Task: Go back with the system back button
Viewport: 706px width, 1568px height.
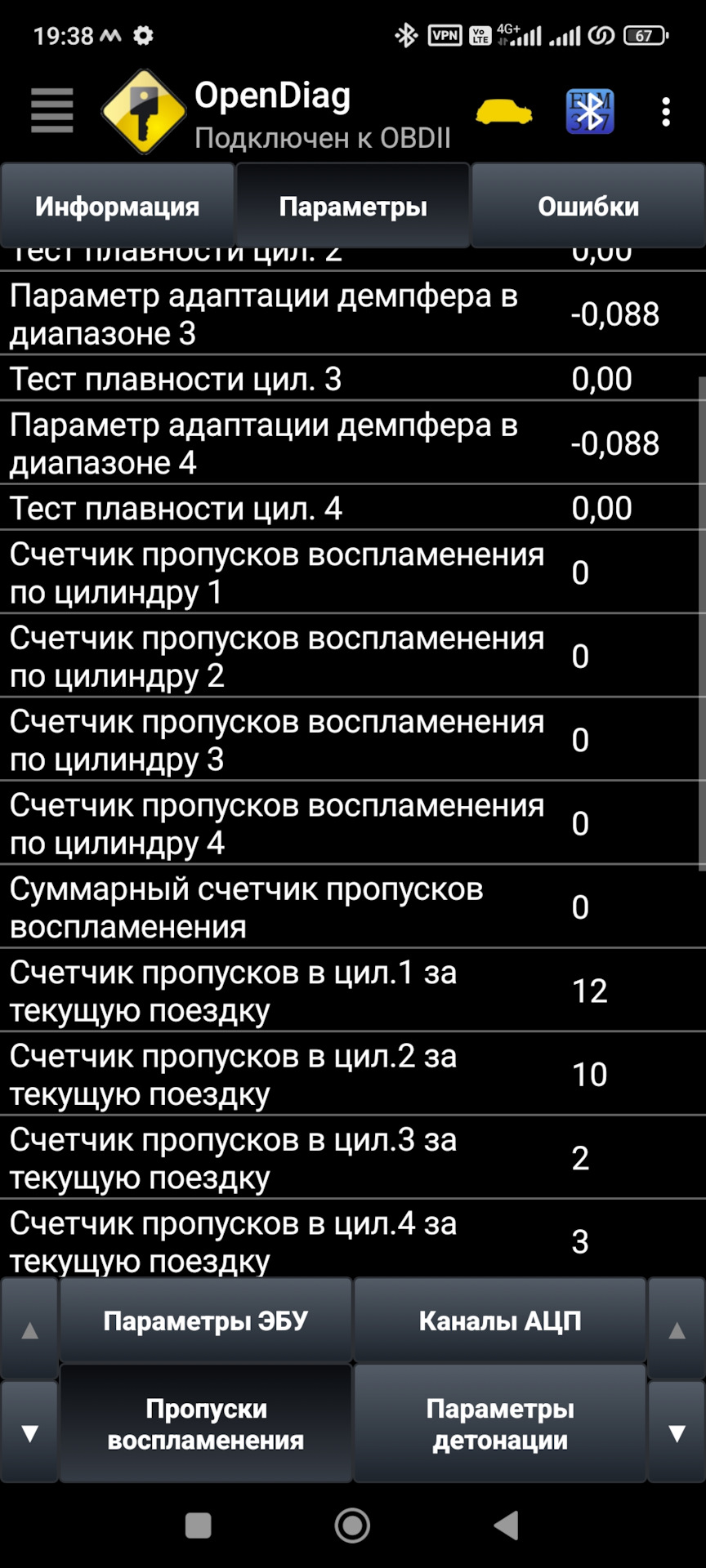Action: (507, 1525)
